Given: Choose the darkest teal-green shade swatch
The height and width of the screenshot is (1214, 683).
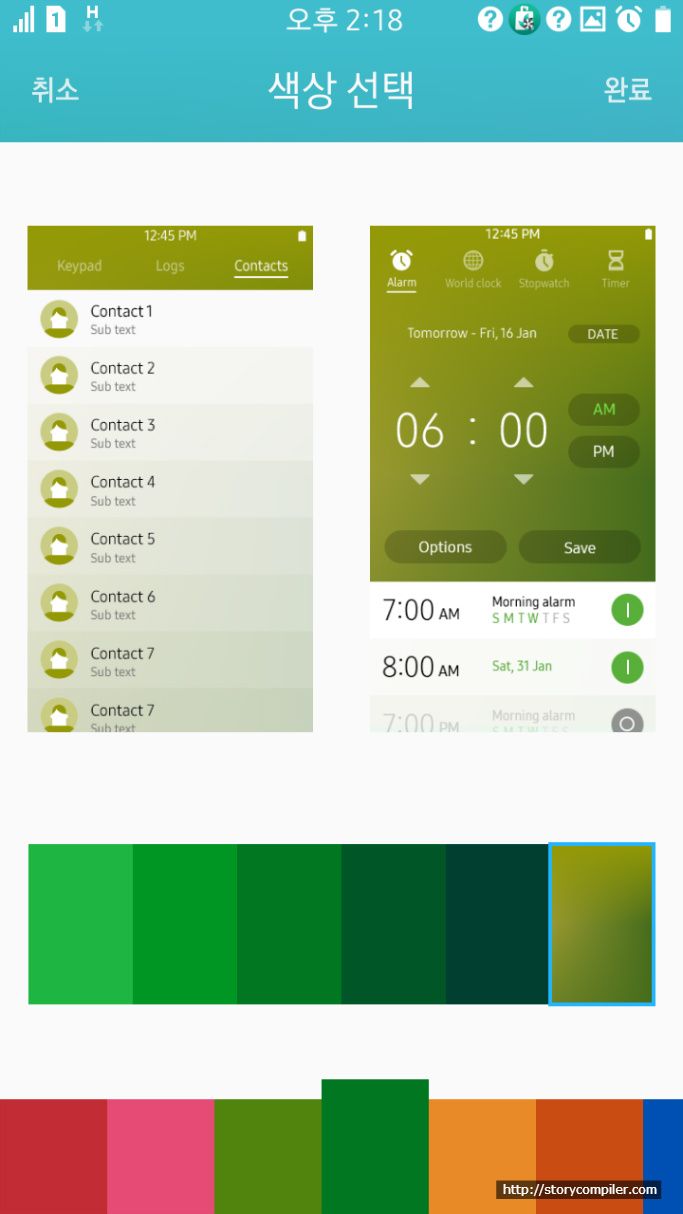Looking at the screenshot, I should tap(497, 924).
